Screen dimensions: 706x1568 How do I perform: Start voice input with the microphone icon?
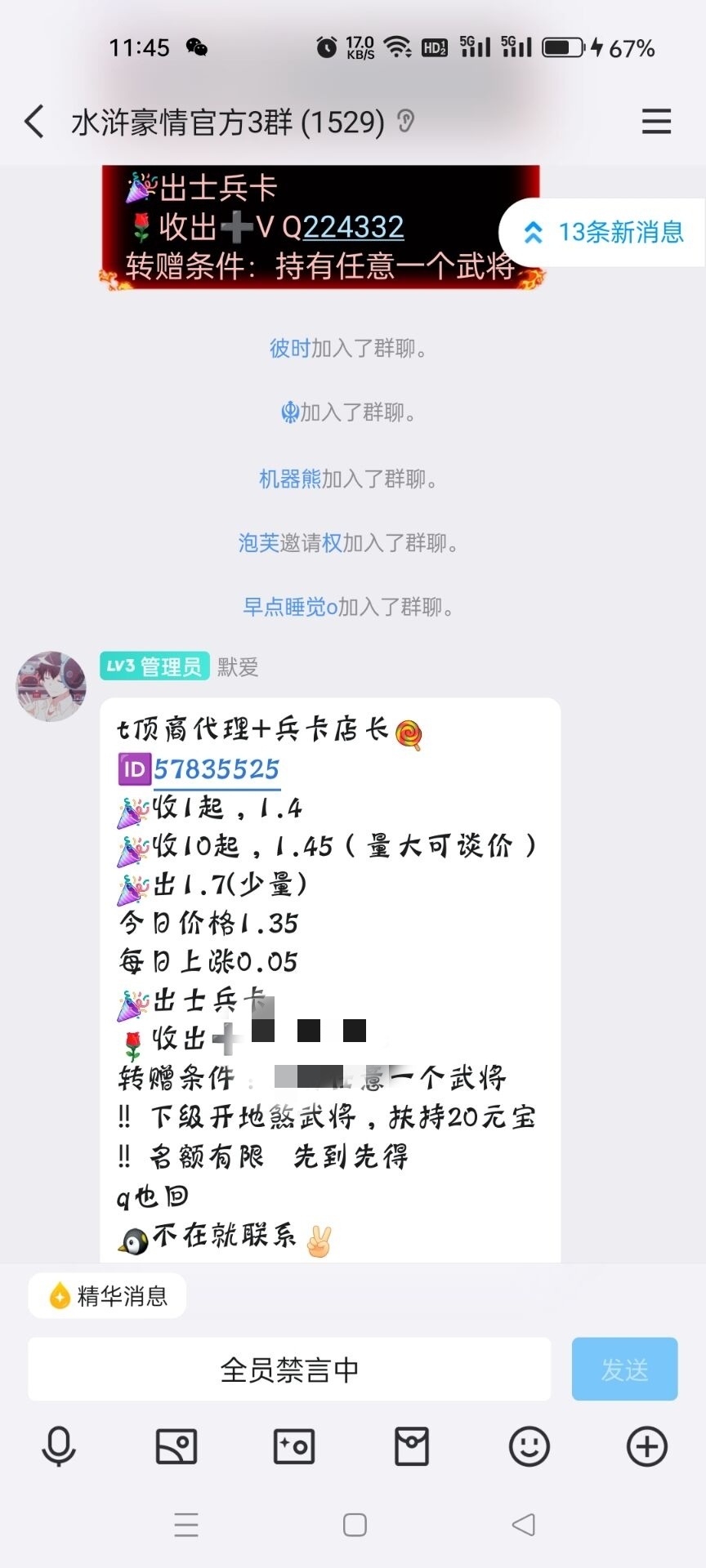click(59, 1447)
